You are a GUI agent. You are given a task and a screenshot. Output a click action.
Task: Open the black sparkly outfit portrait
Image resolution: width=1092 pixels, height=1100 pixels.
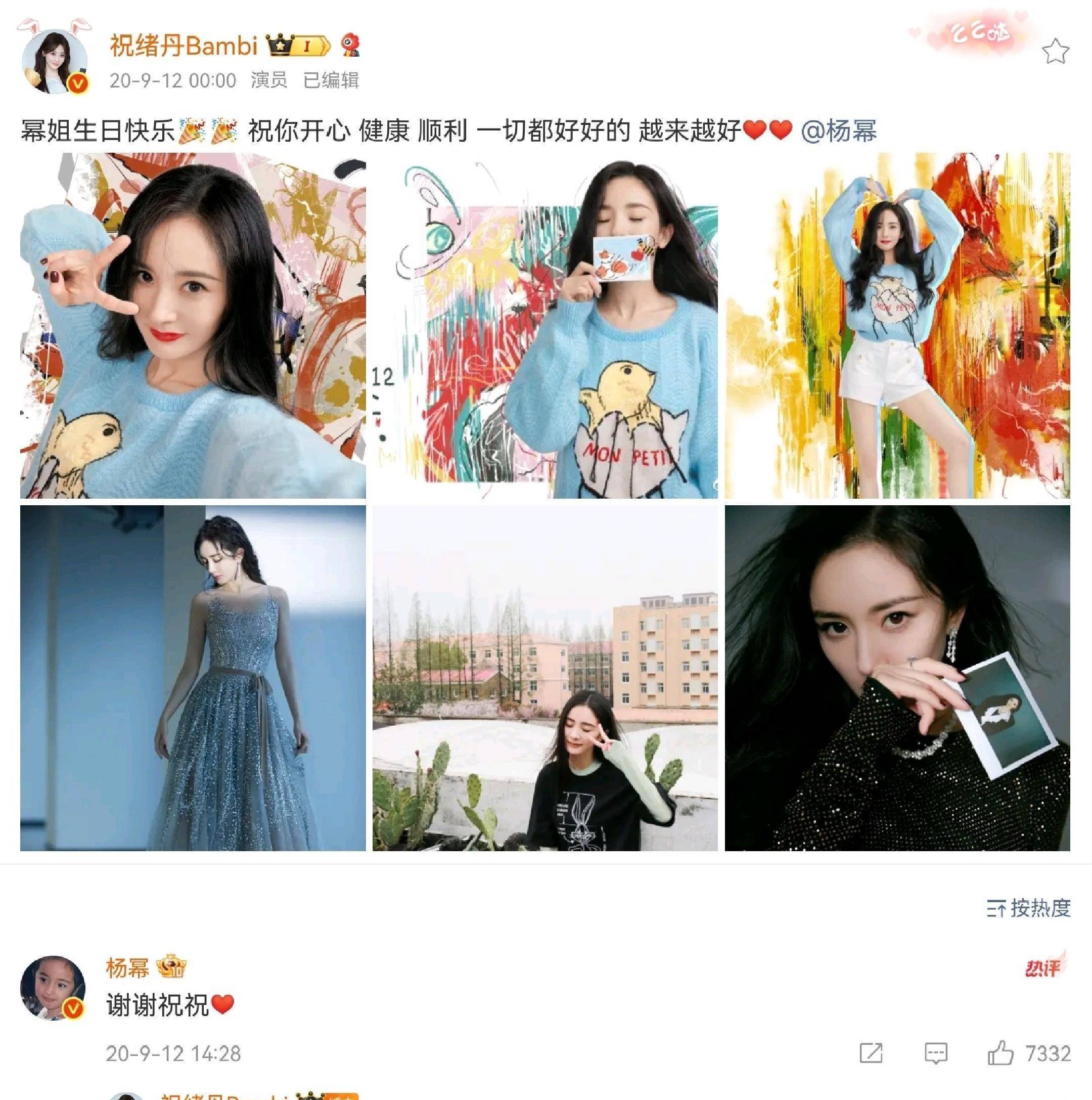897,678
